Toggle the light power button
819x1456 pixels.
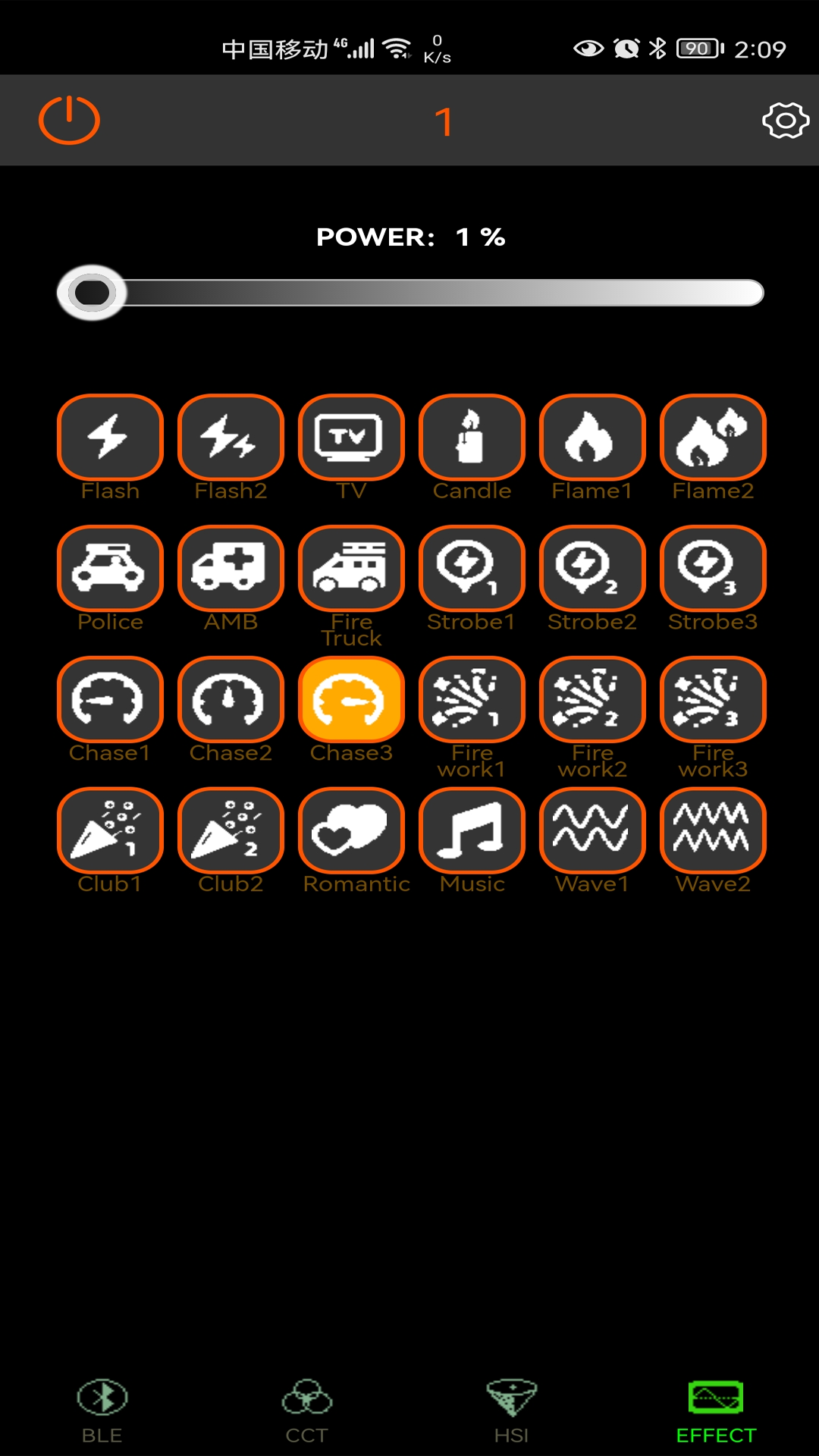(x=67, y=120)
